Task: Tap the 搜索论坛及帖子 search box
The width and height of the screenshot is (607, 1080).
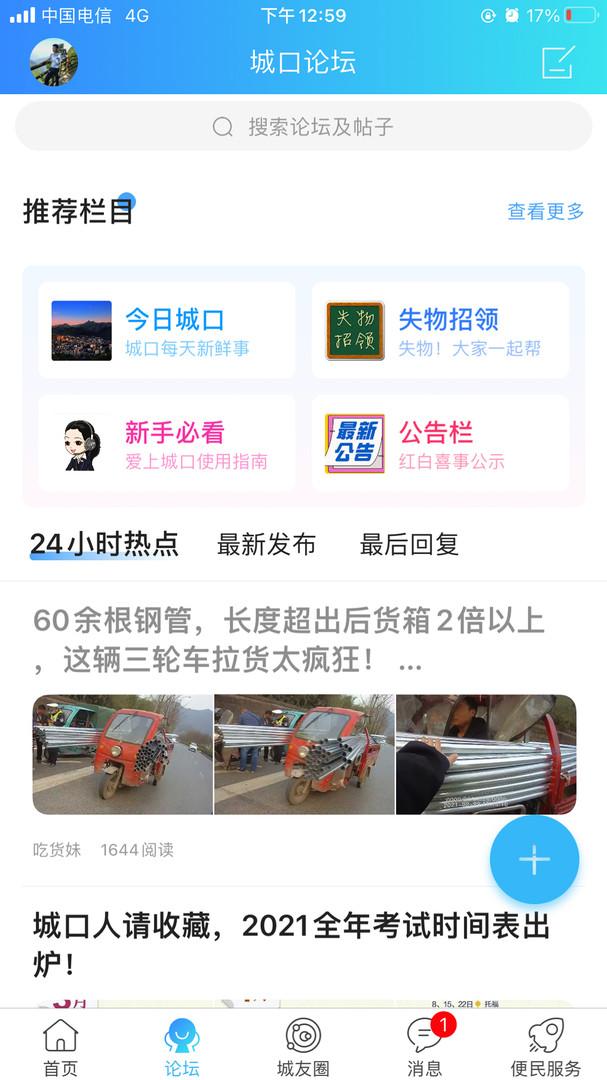Action: pos(303,127)
